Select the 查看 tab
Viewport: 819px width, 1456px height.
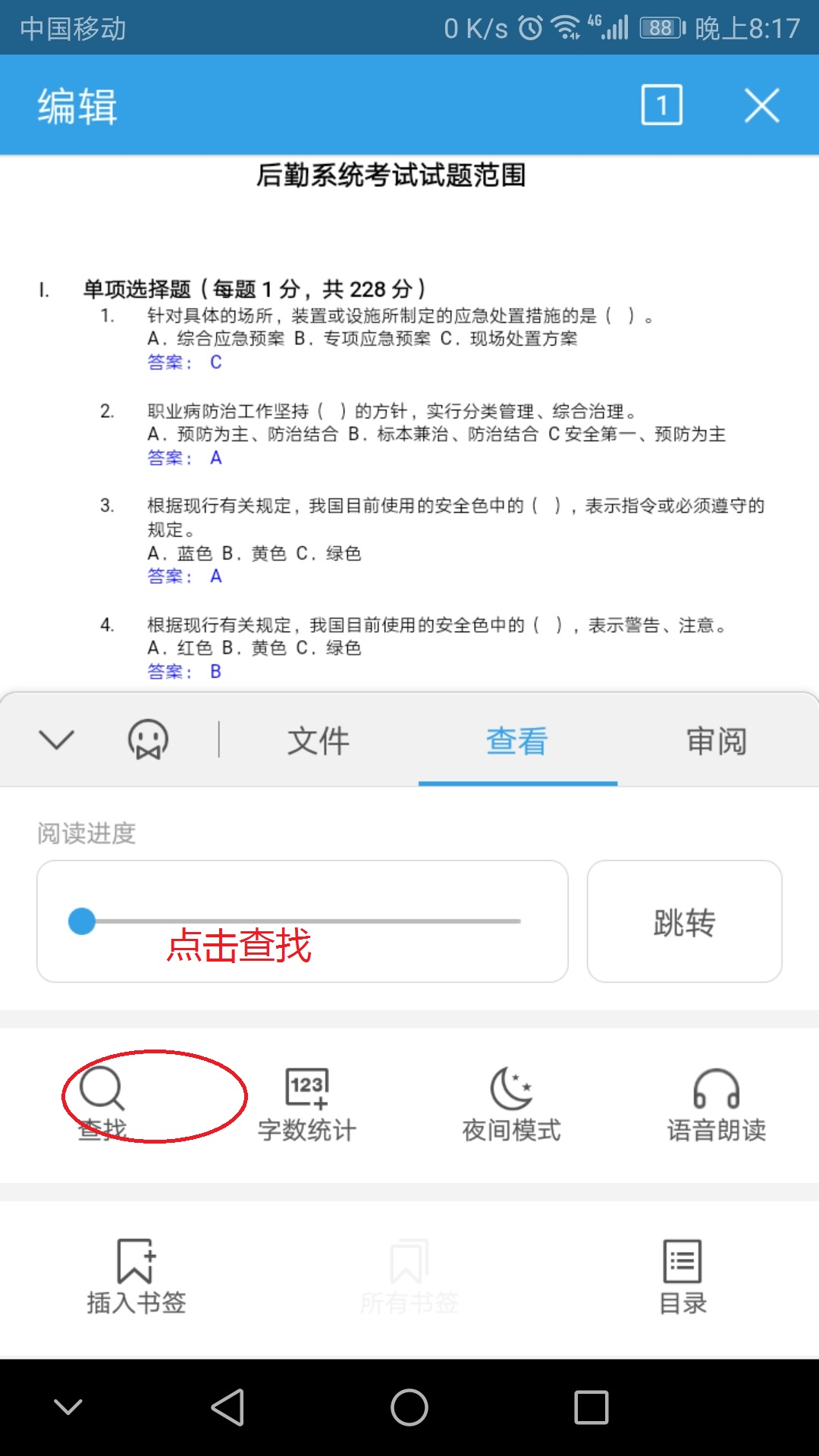click(x=517, y=741)
